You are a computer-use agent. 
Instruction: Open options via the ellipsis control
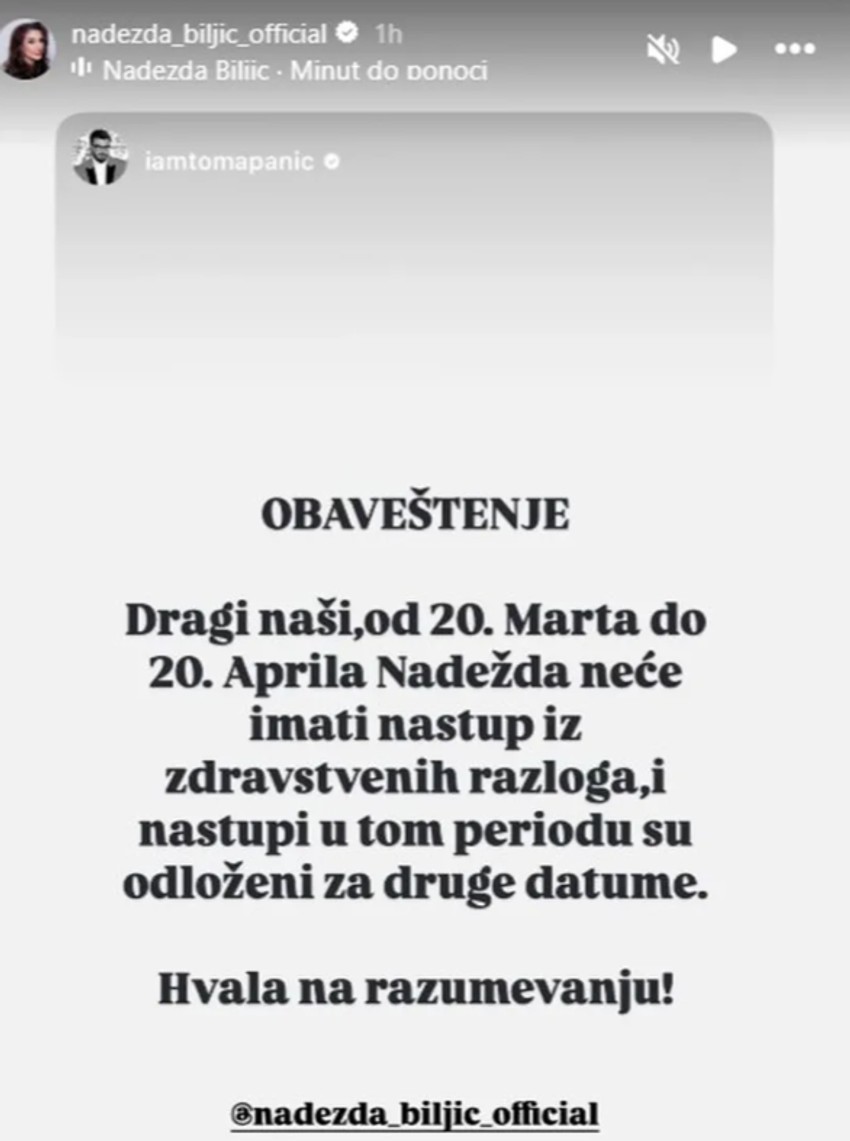point(795,47)
